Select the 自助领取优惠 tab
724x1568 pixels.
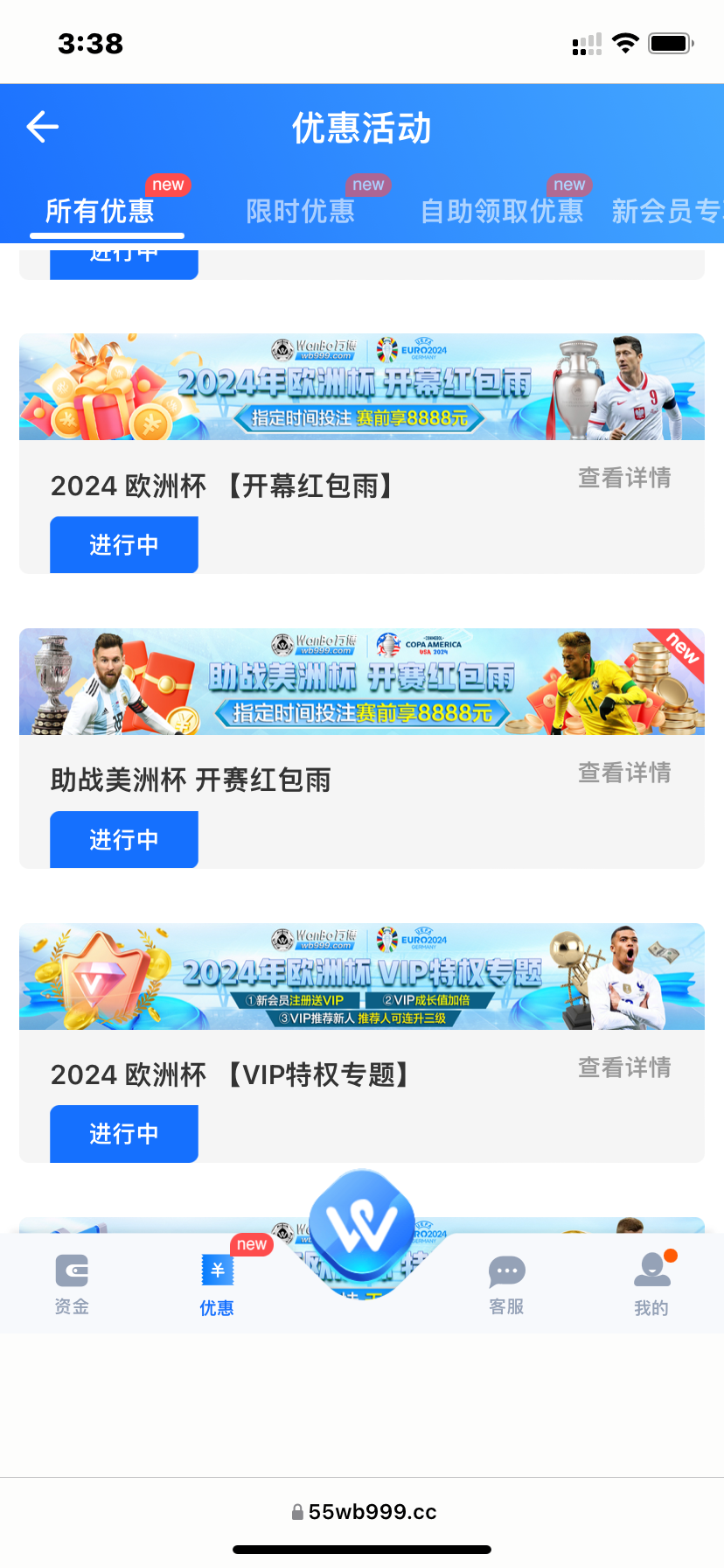point(501,211)
